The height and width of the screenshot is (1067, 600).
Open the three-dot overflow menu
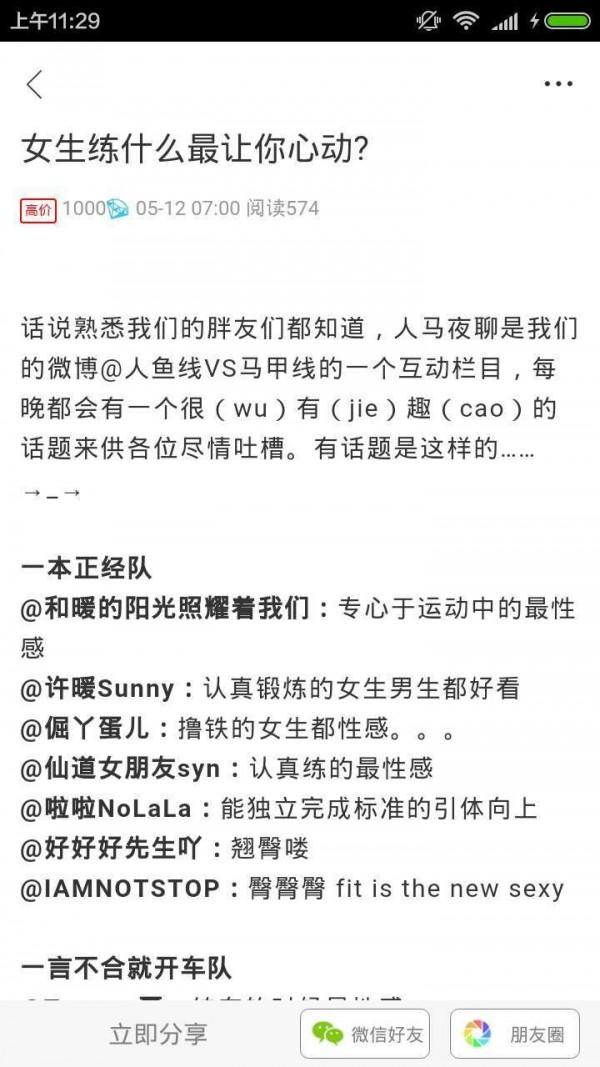coord(558,85)
